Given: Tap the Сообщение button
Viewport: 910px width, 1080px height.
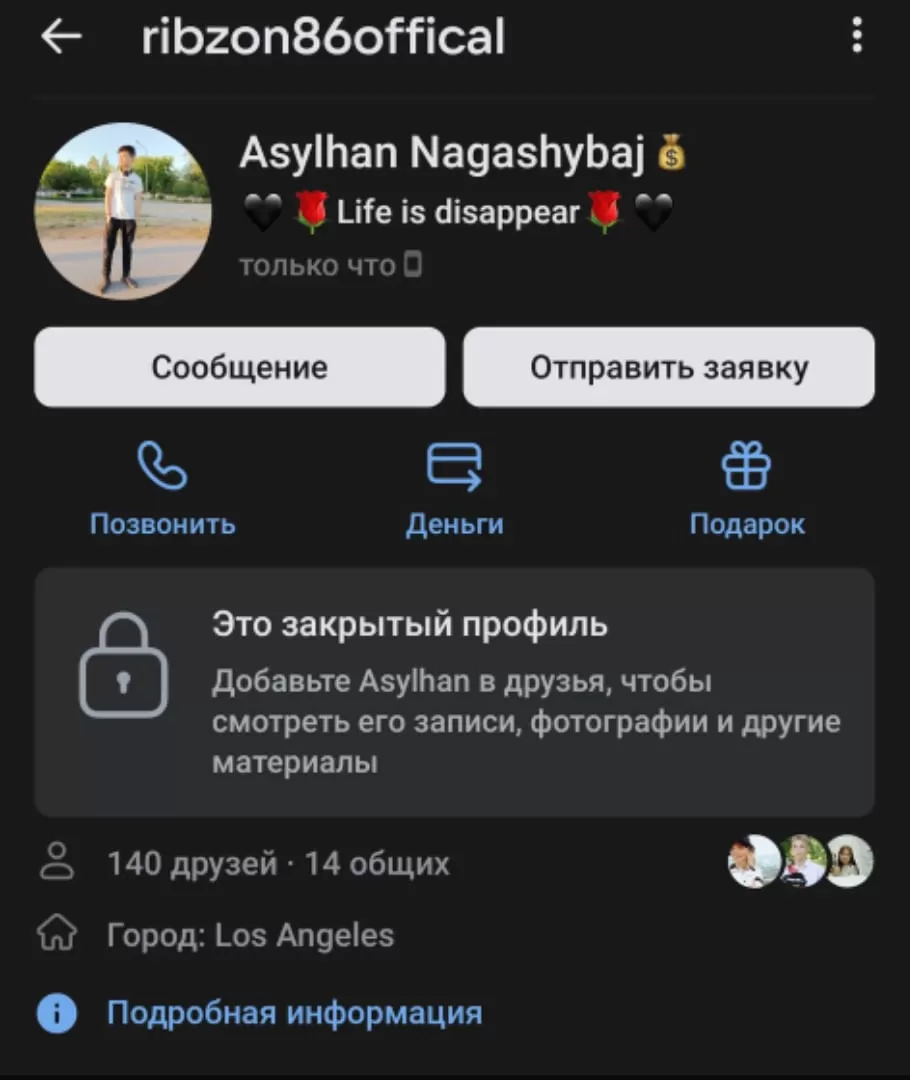Looking at the screenshot, I should tap(239, 367).
